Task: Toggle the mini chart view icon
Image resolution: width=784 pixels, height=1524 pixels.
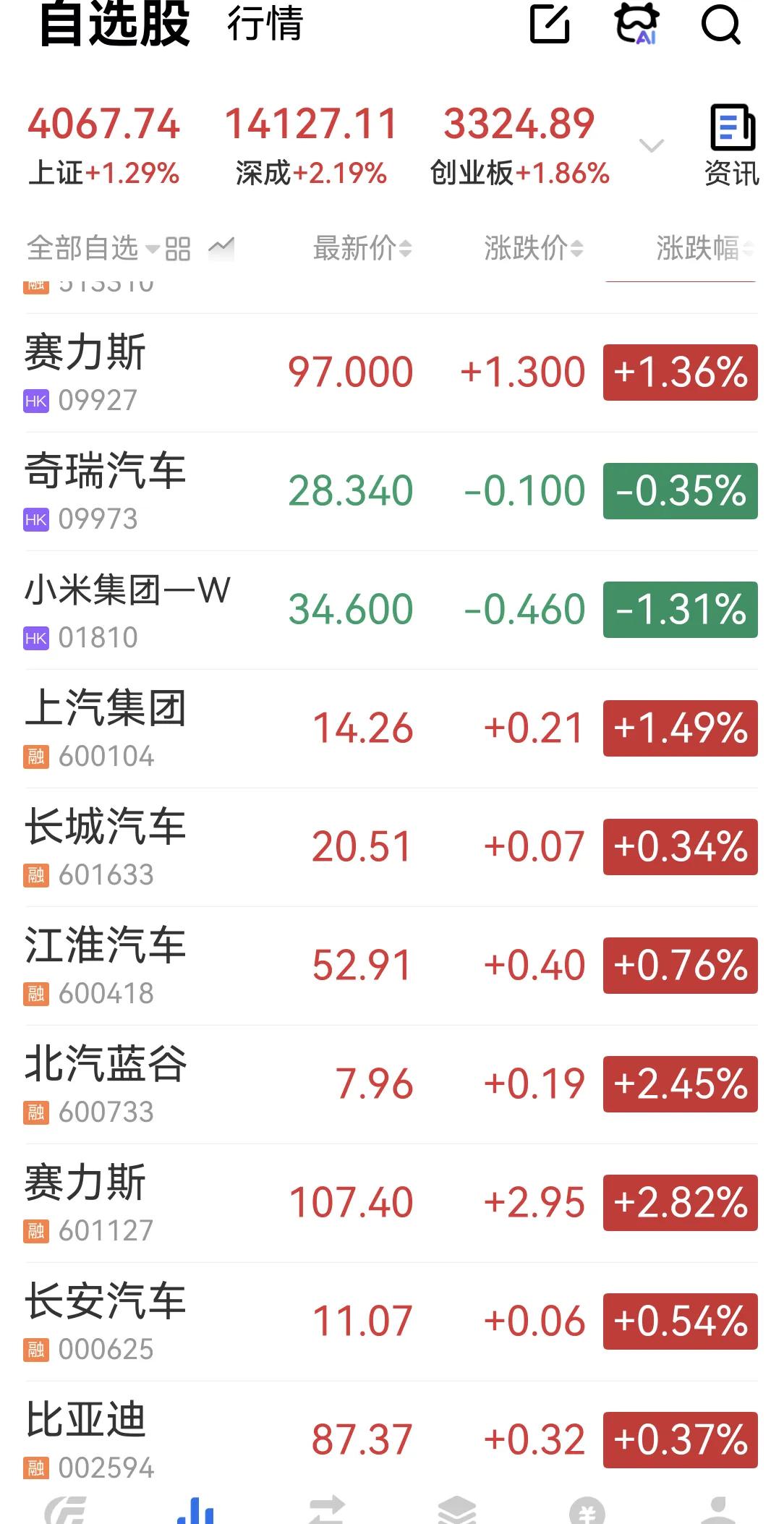Action: [x=221, y=248]
